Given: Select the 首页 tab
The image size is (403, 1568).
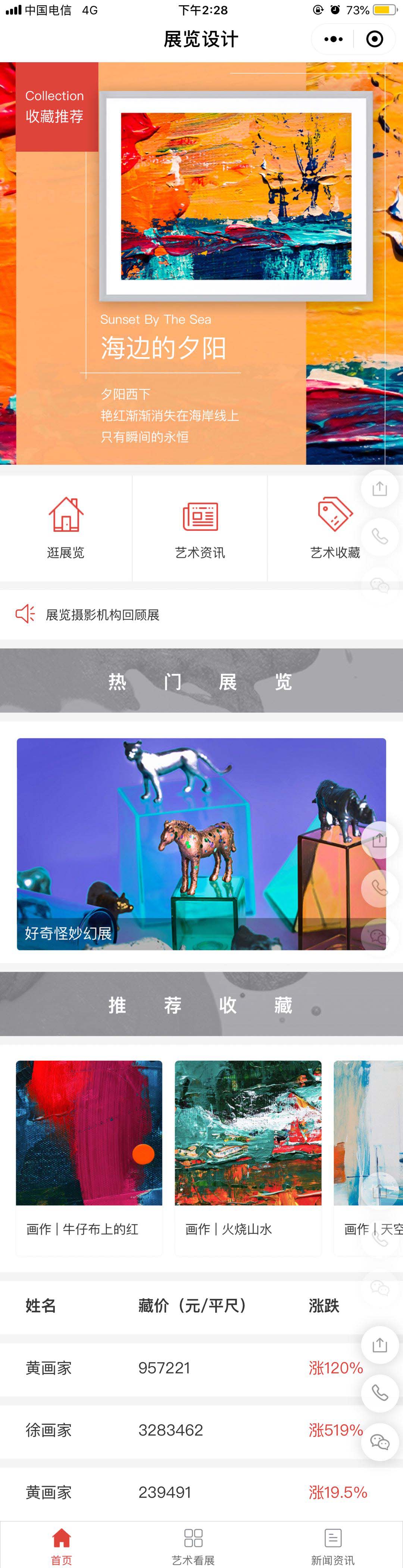Looking at the screenshot, I should [x=62, y=1546].
